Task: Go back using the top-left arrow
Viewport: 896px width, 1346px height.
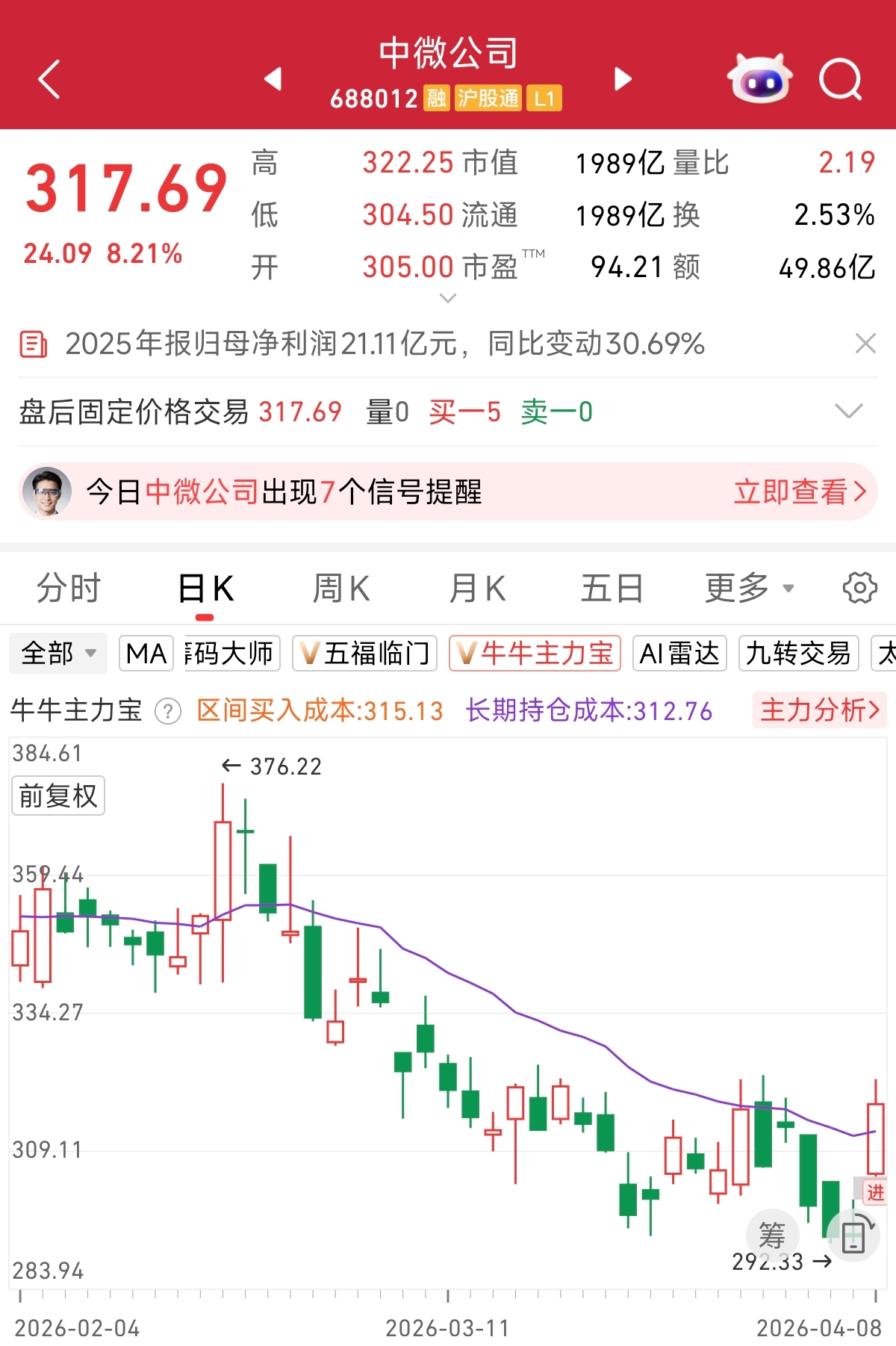Action: coord(49,79)
